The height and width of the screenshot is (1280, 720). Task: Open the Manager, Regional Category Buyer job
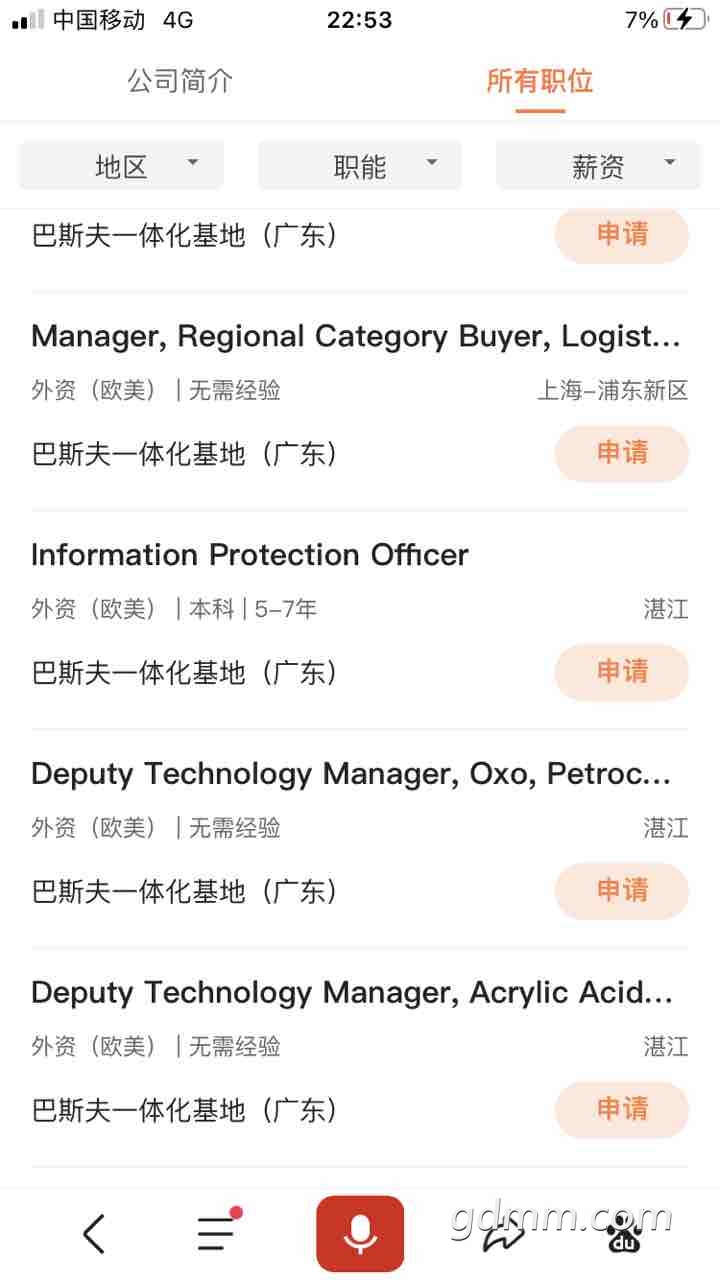point(355,337)
